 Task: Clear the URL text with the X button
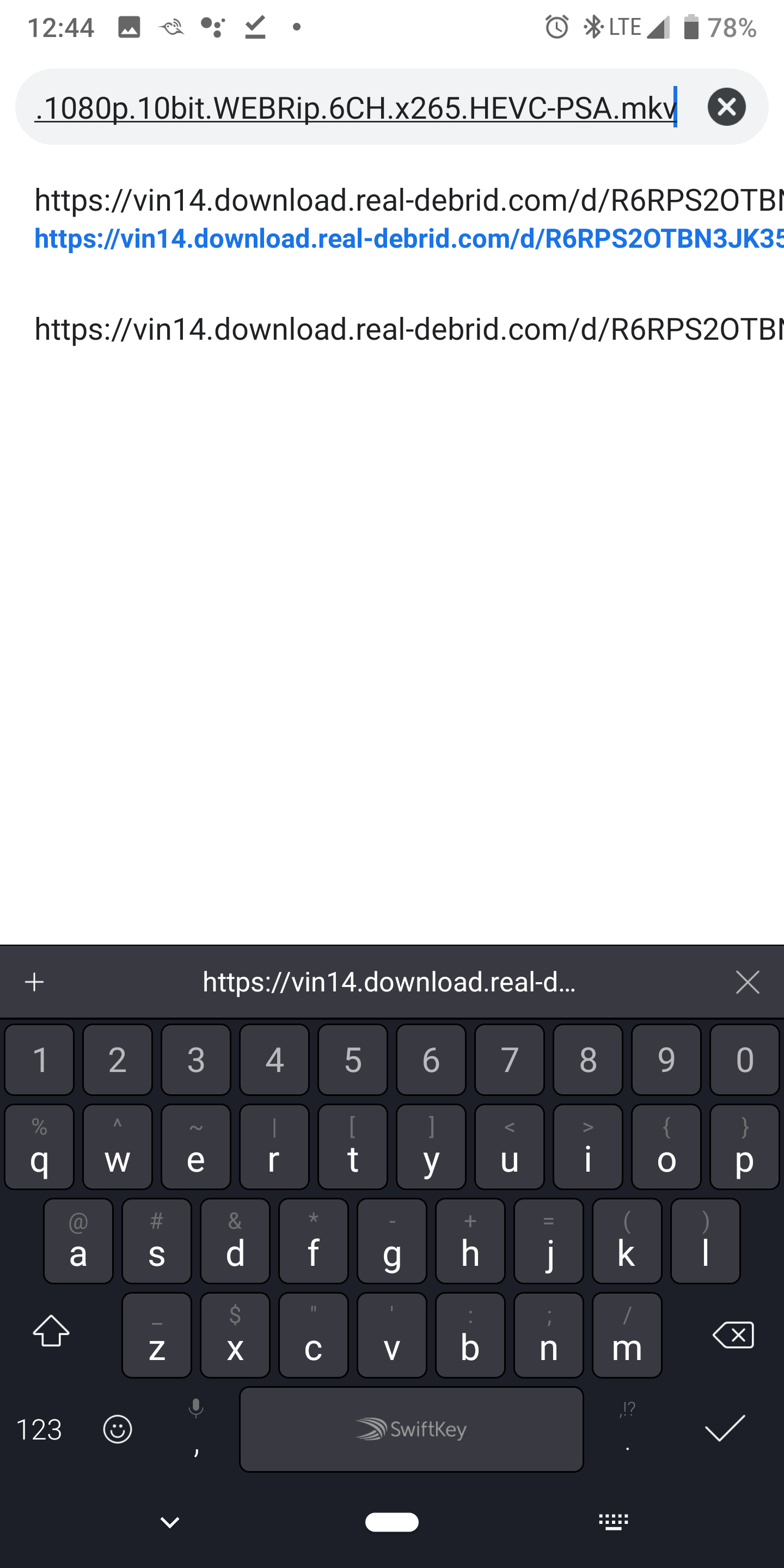[x=726, y=107]
